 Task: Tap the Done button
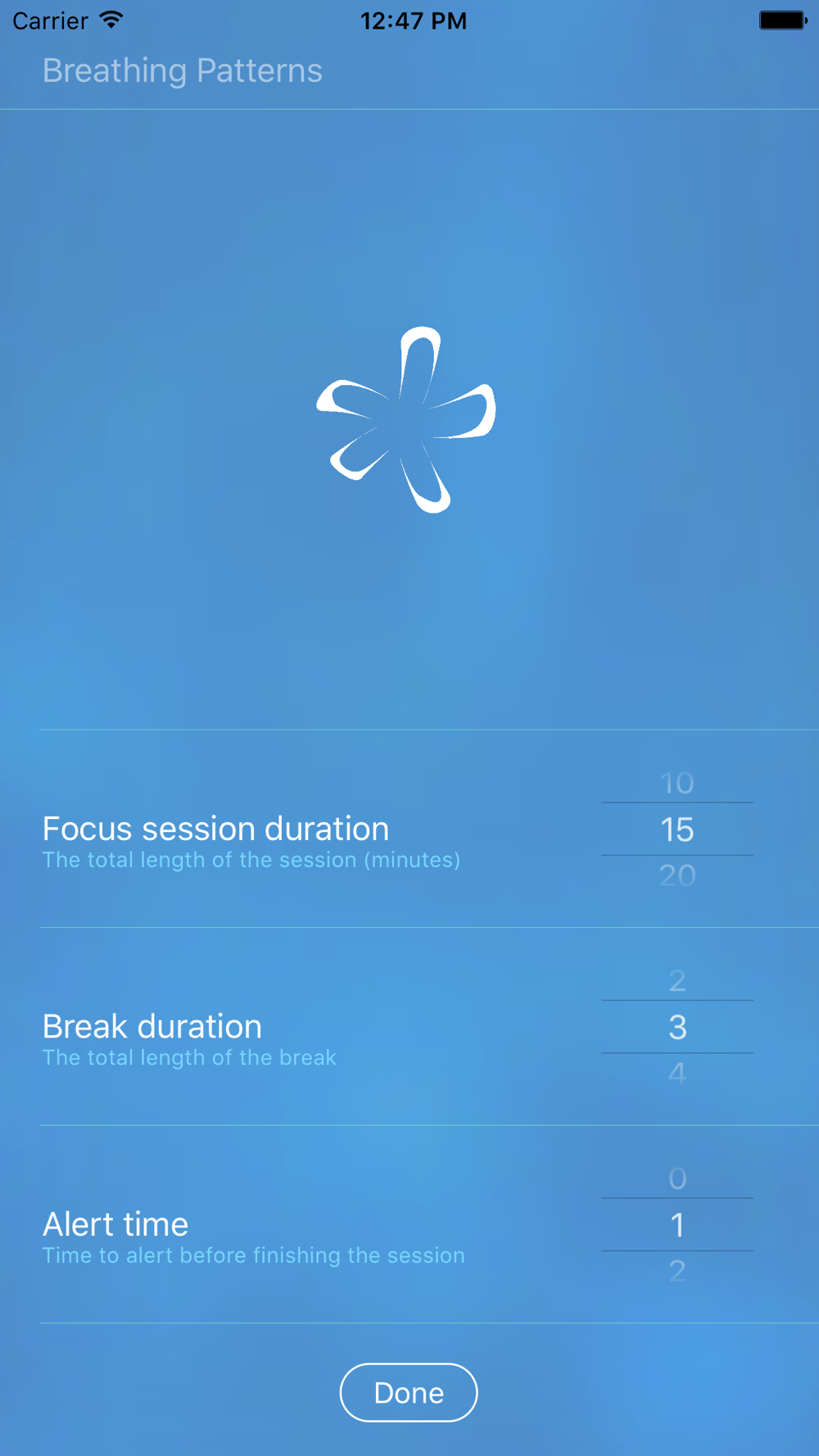(x=409, y=1392)
